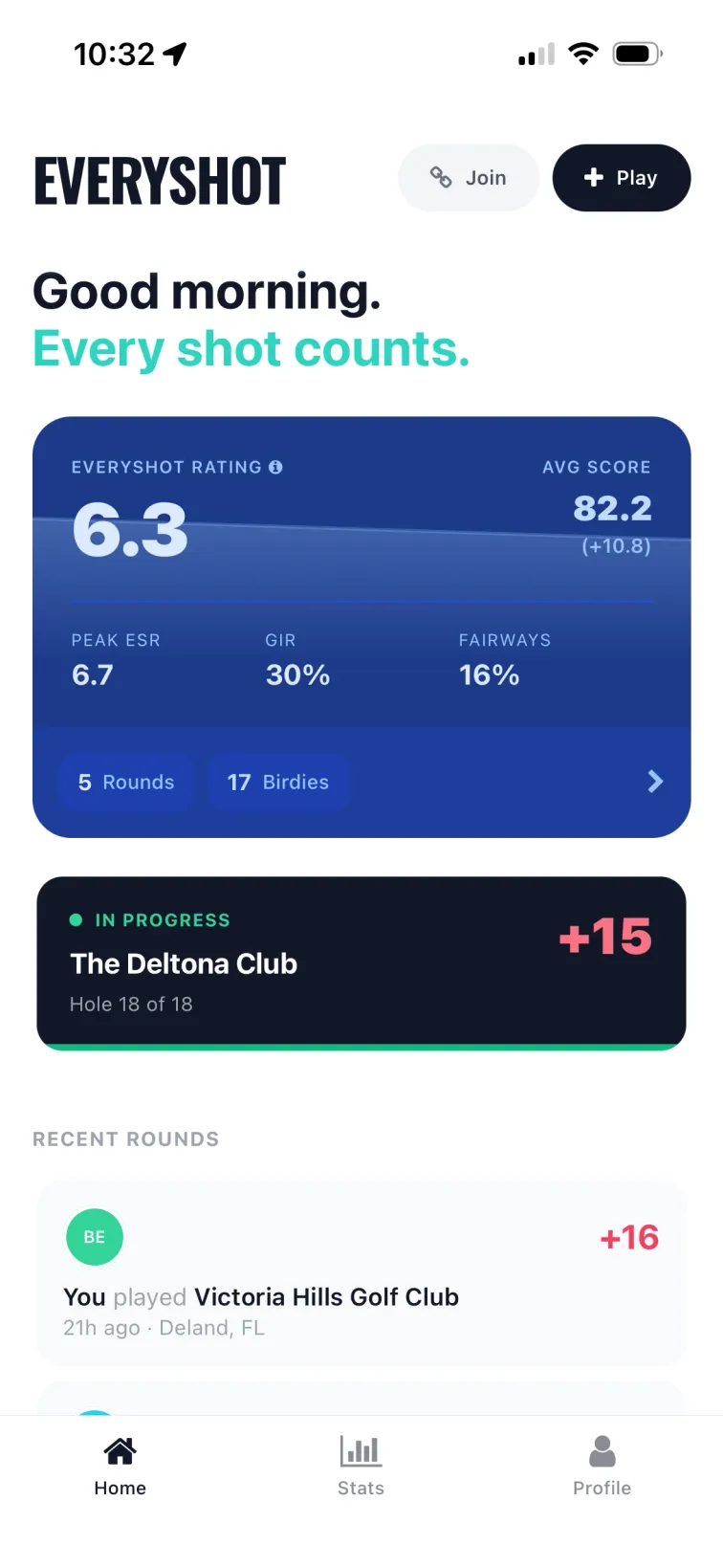Select the 17 Birdies chip
723x1568 pixels.
(278, 782)
